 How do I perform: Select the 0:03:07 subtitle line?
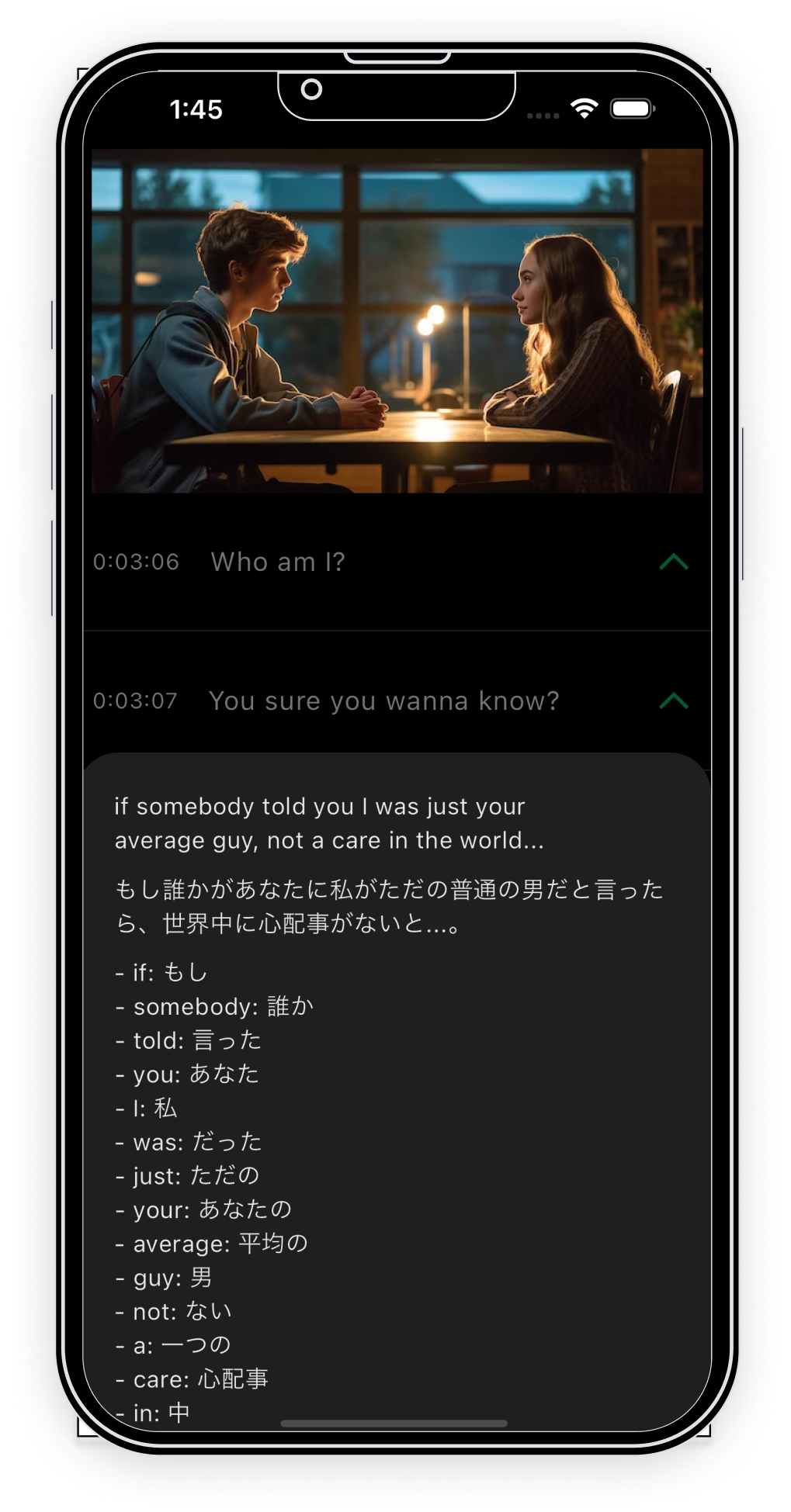(x=383, y=701)
